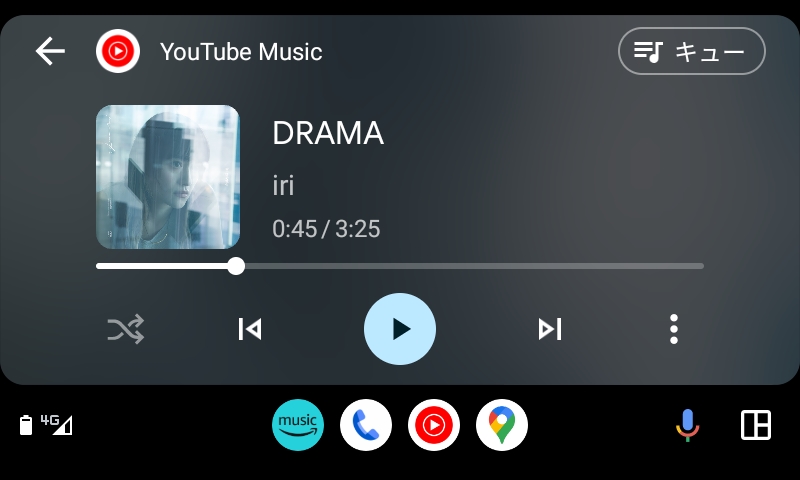Open the split-screen dashboard layout button
Screen dimensions: 800x480
tap(756, 426)
